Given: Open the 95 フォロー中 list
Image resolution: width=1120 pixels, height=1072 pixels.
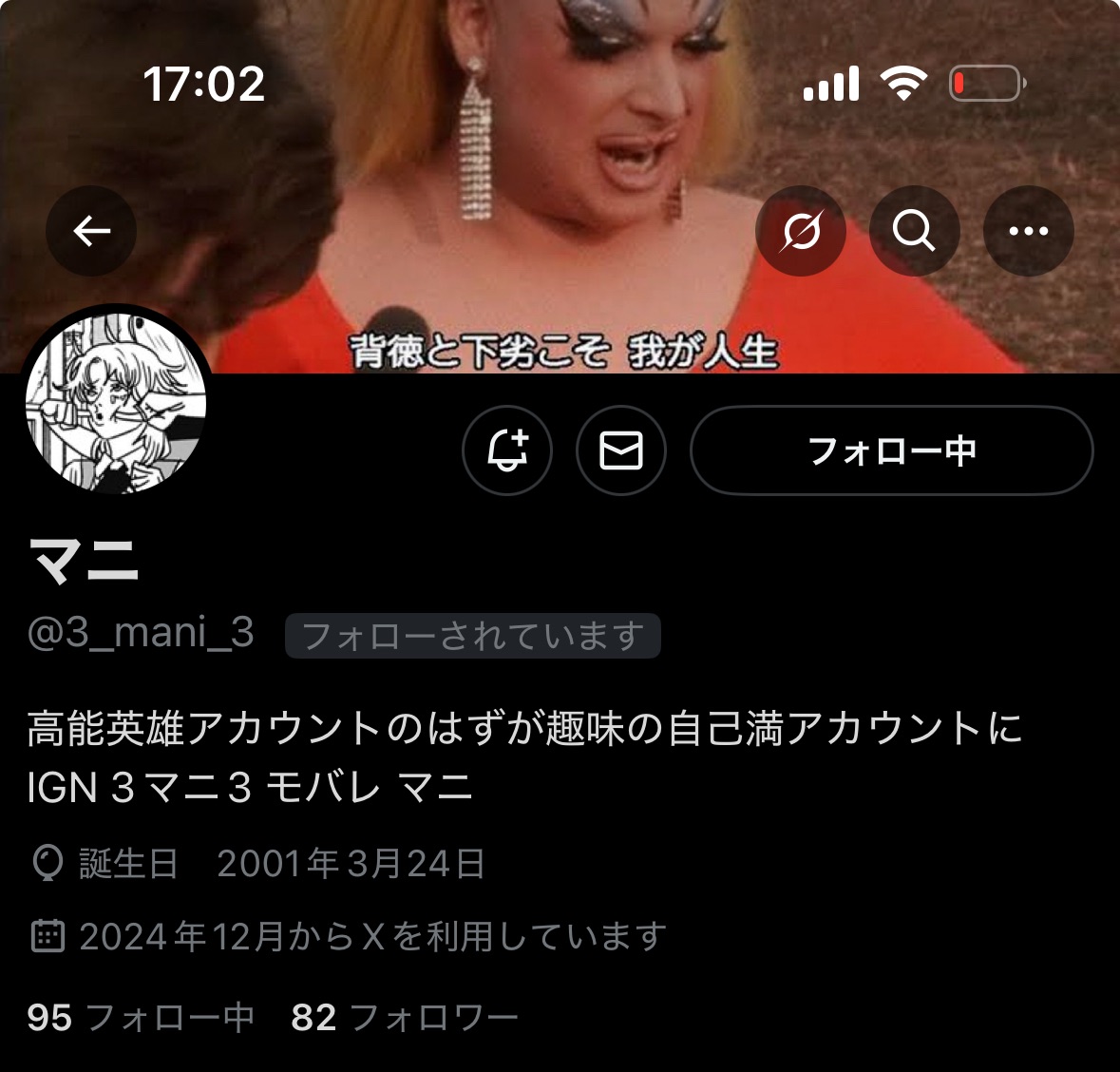Looking at the screenshot, I should point(141,1018).
